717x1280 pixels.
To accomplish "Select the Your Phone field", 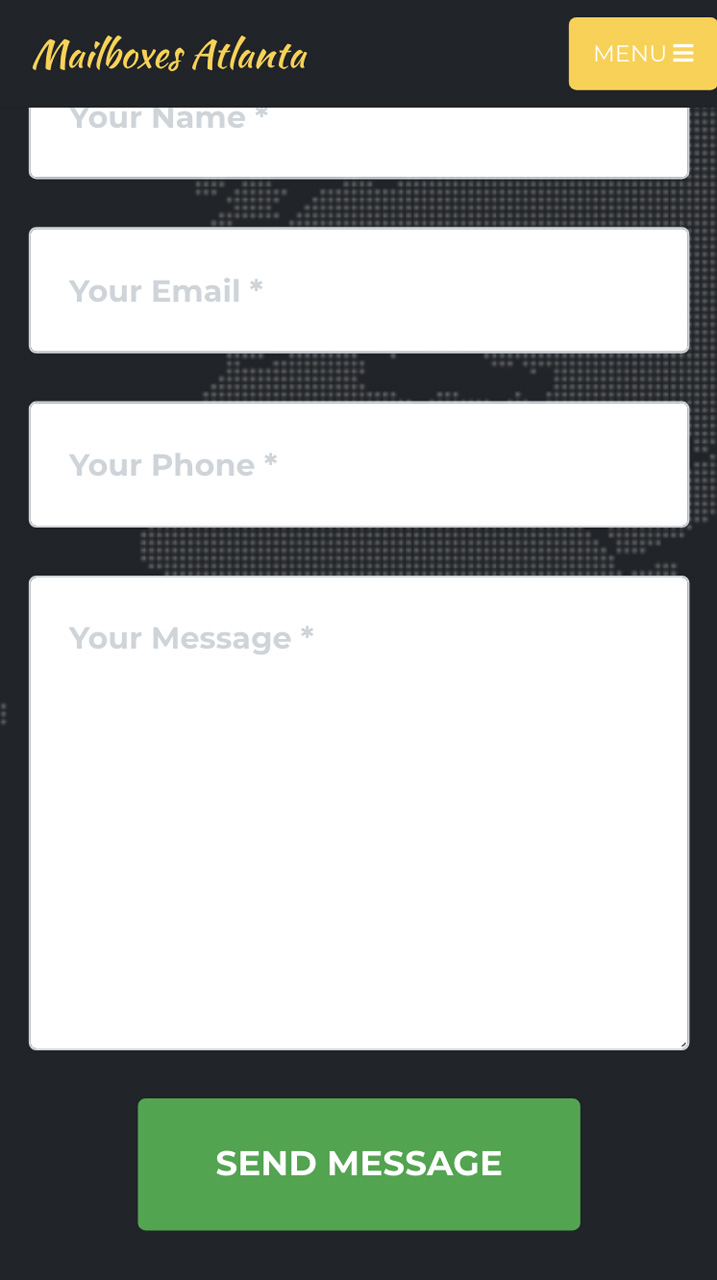I will click(x=359, y=464).
